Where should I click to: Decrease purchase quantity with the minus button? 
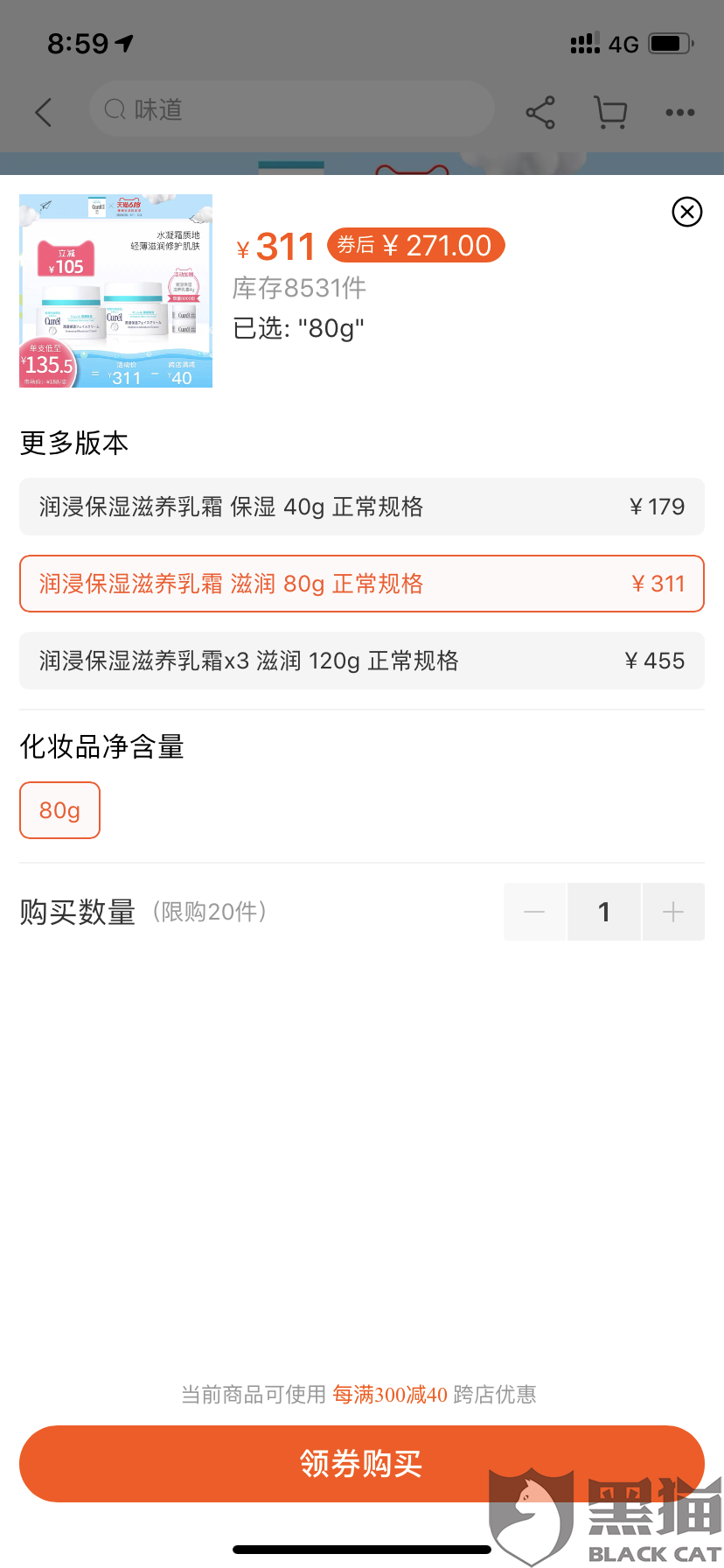(x=534, y=912)
